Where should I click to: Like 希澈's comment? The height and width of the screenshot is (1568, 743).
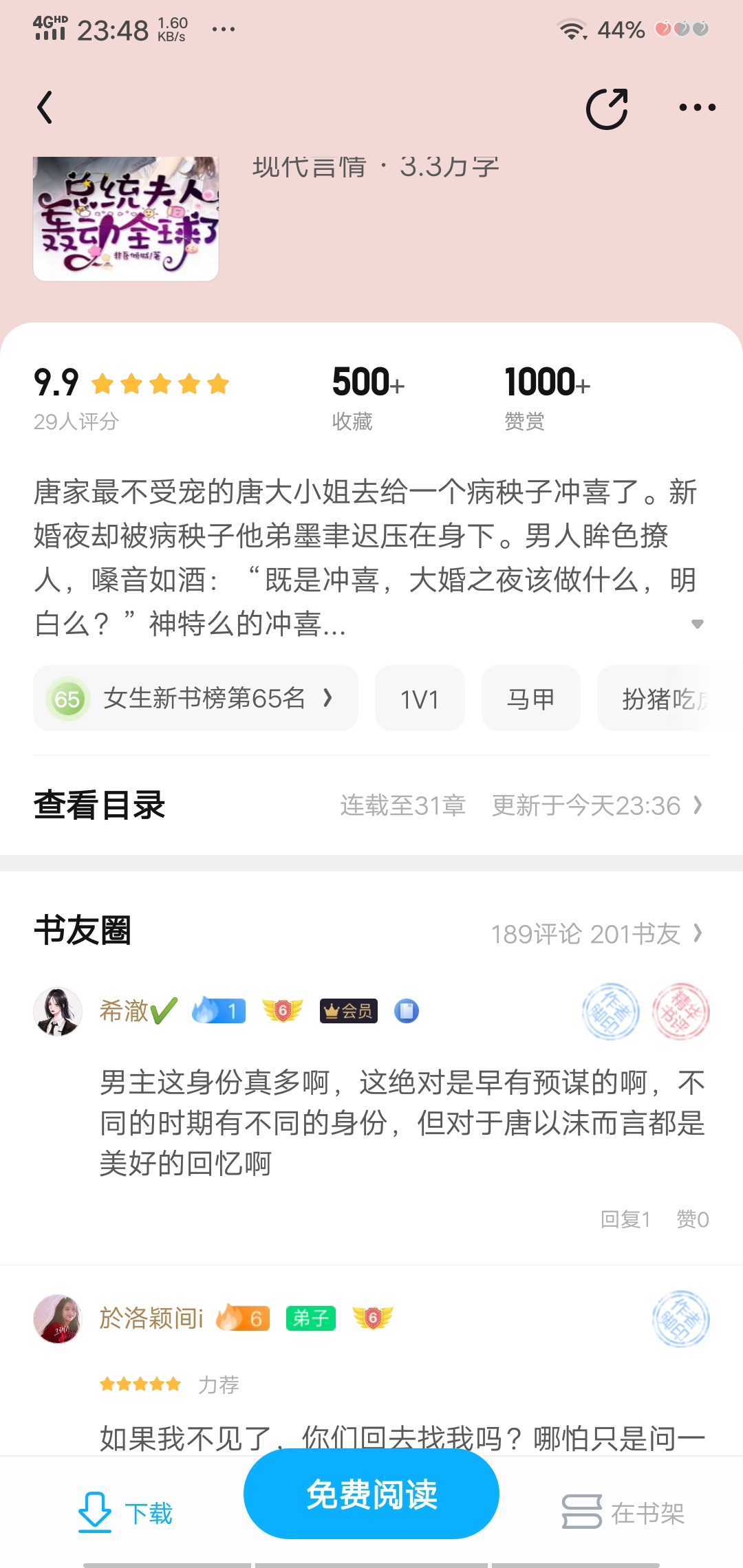pyautogui.click(x=692, y=1219)
